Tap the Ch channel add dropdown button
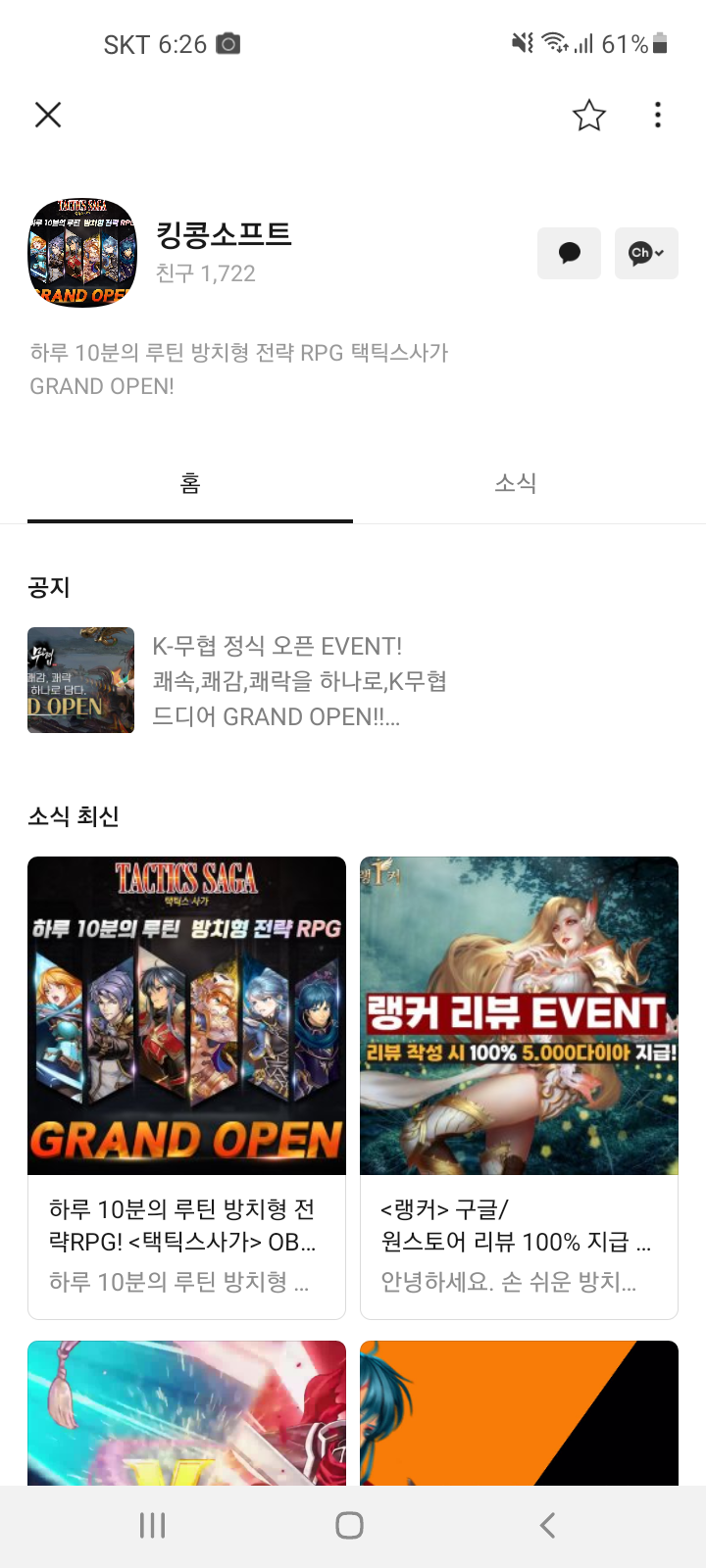The image size is (706, 1568). (646, 253)
